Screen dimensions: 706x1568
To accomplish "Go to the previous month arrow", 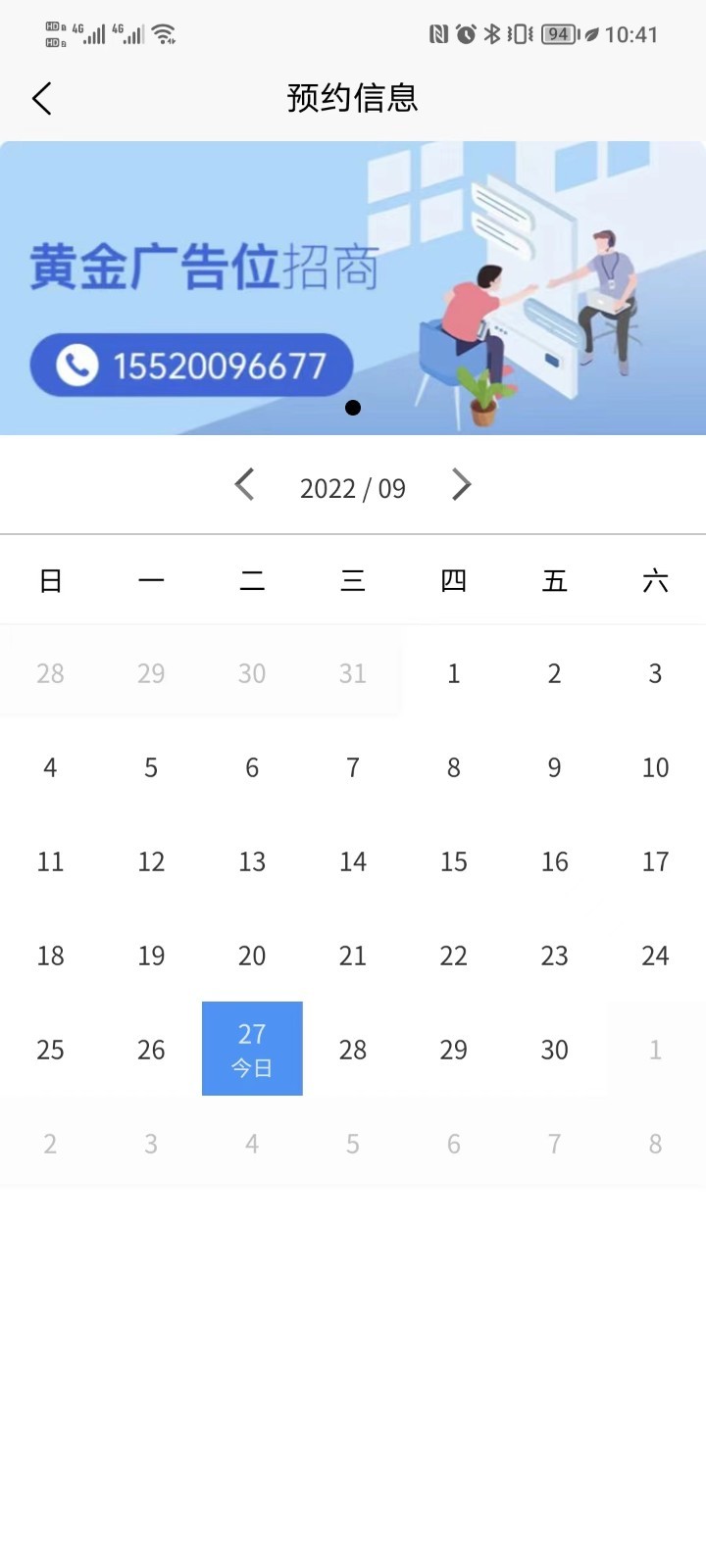I will tap(245, 485).
